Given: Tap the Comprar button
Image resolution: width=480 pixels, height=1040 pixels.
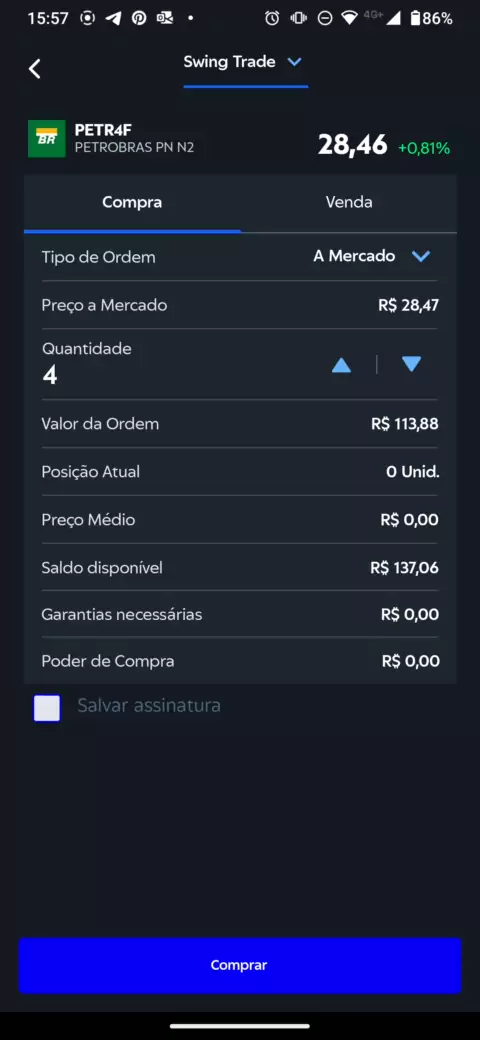Looking at the screenshot, I should (239, 965).
